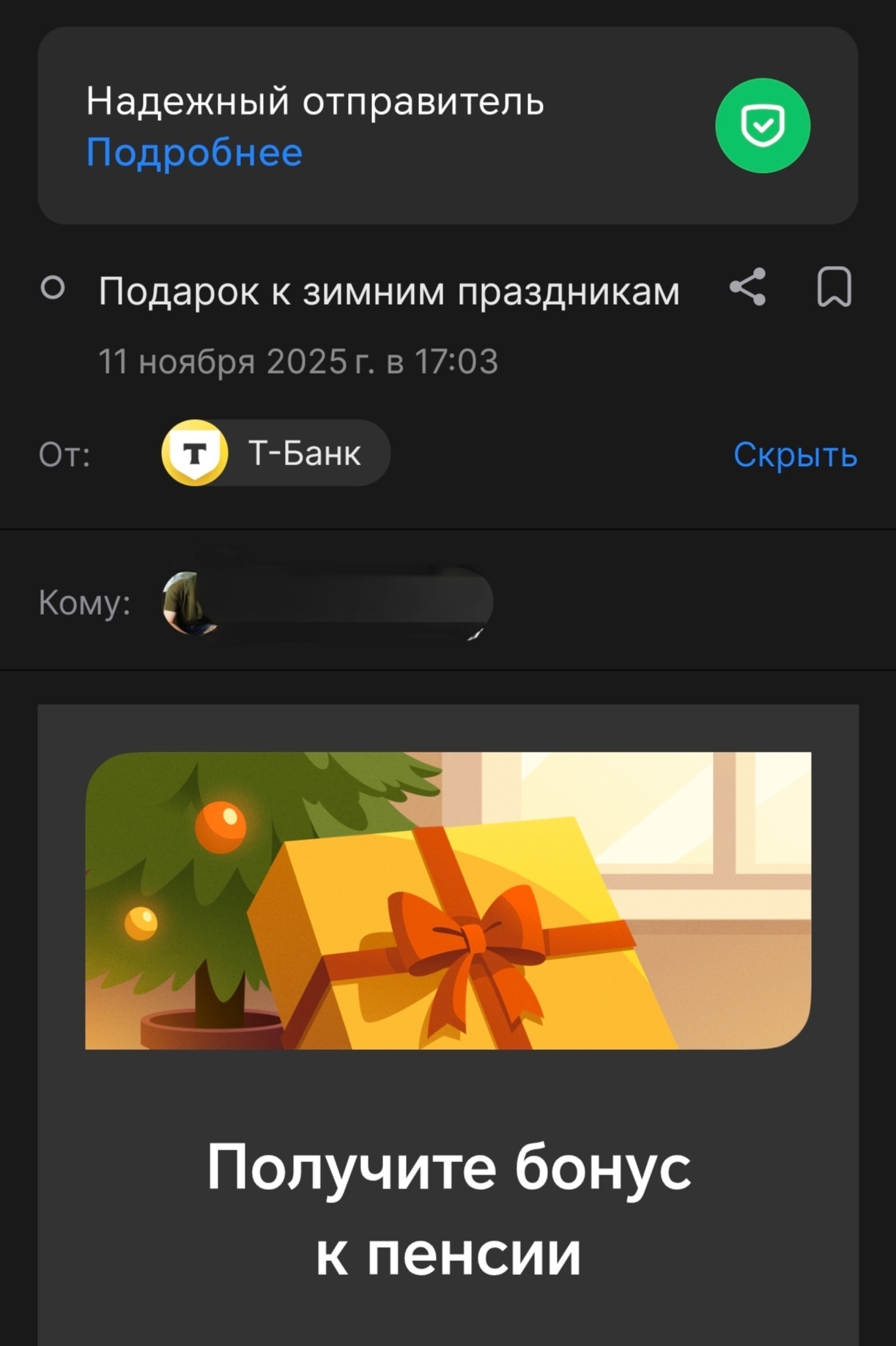
Task: Open the Подробнее link about the sender
Action: pyautogui.click(x=194, y=152)
